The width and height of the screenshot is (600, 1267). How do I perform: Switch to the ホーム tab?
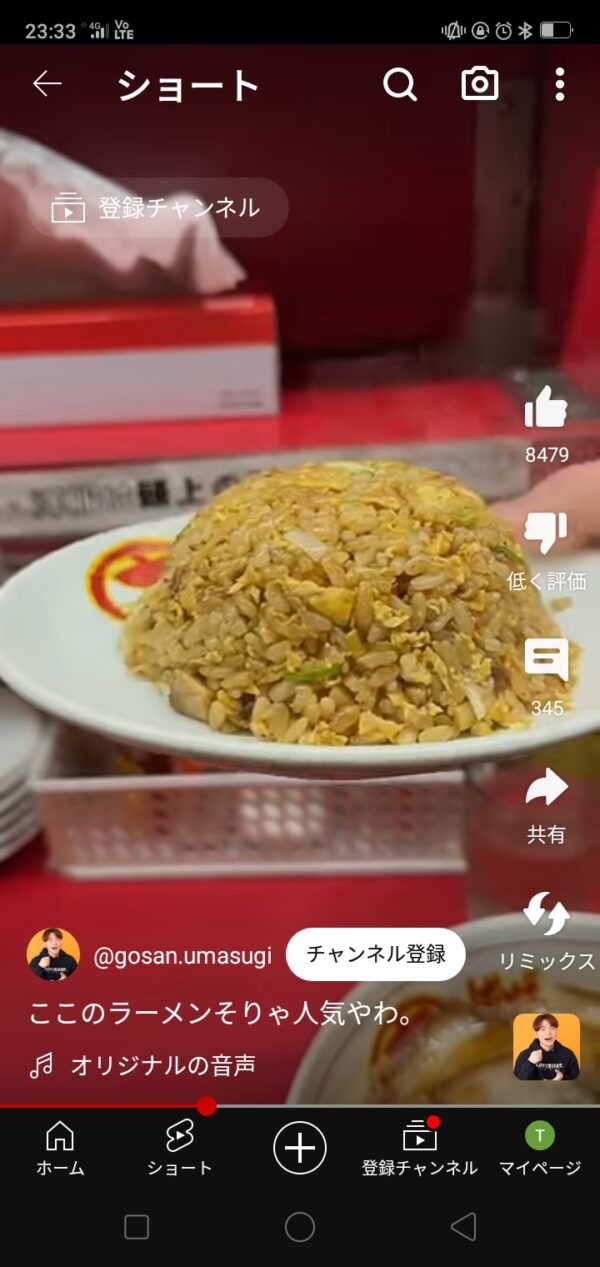tap(60, 1147)
